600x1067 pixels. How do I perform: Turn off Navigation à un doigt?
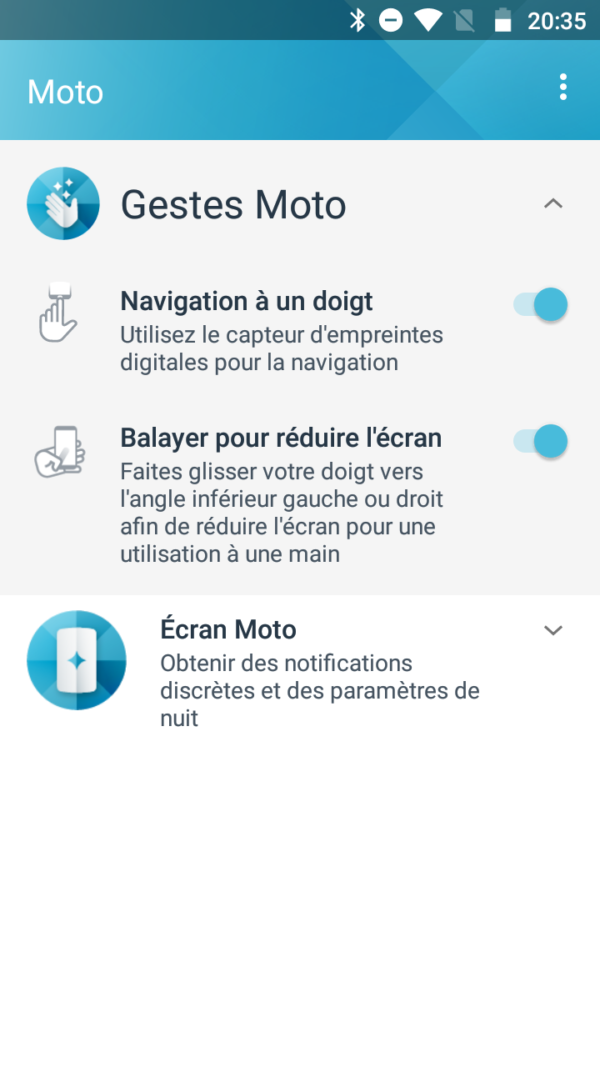point(541,305)
